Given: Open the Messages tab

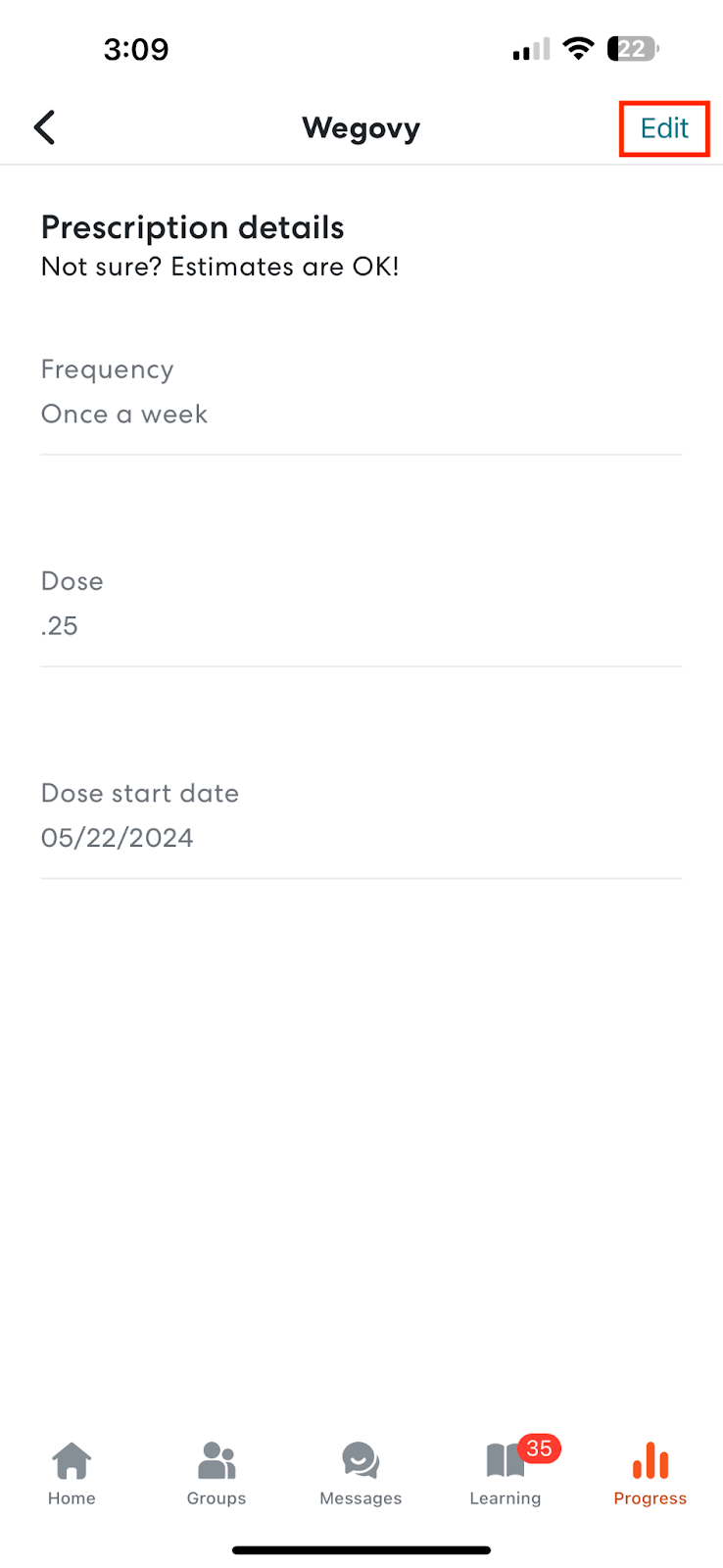Looking at the screenshot, I should click(361, 1473).
